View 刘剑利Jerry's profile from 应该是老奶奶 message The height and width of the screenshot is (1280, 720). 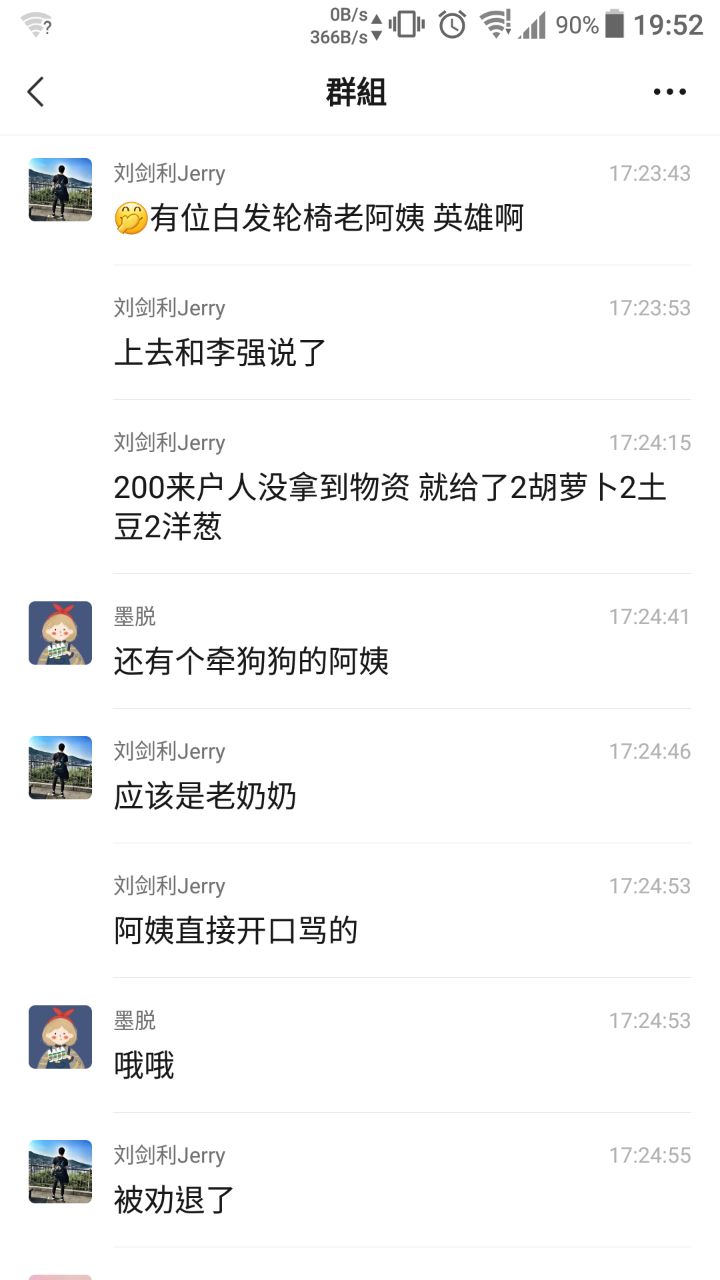tap(60, 767)
